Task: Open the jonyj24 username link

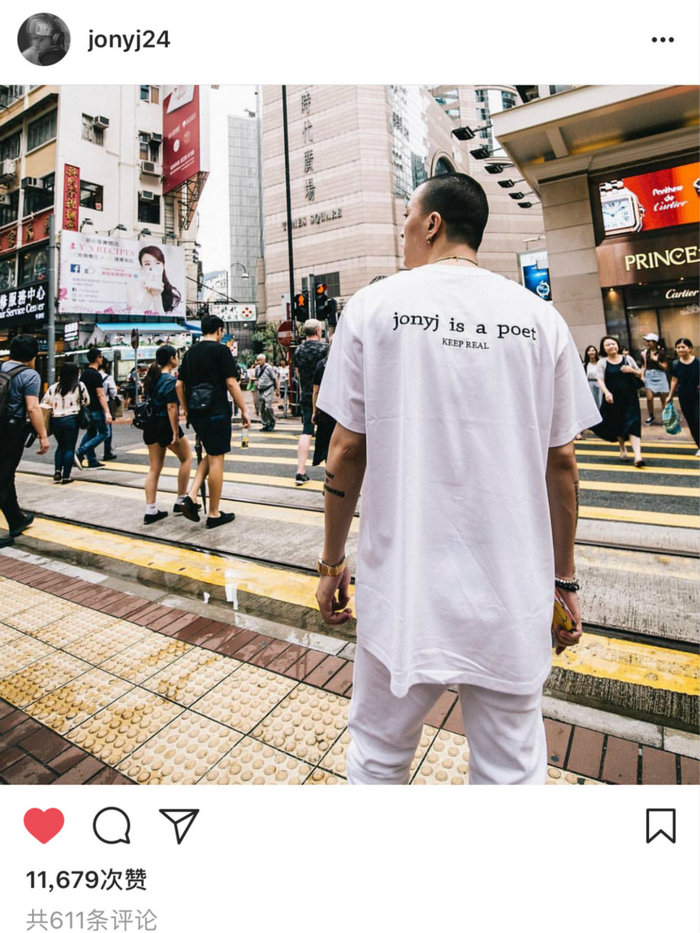Action: pyautogui.click(x=129, y=40)
